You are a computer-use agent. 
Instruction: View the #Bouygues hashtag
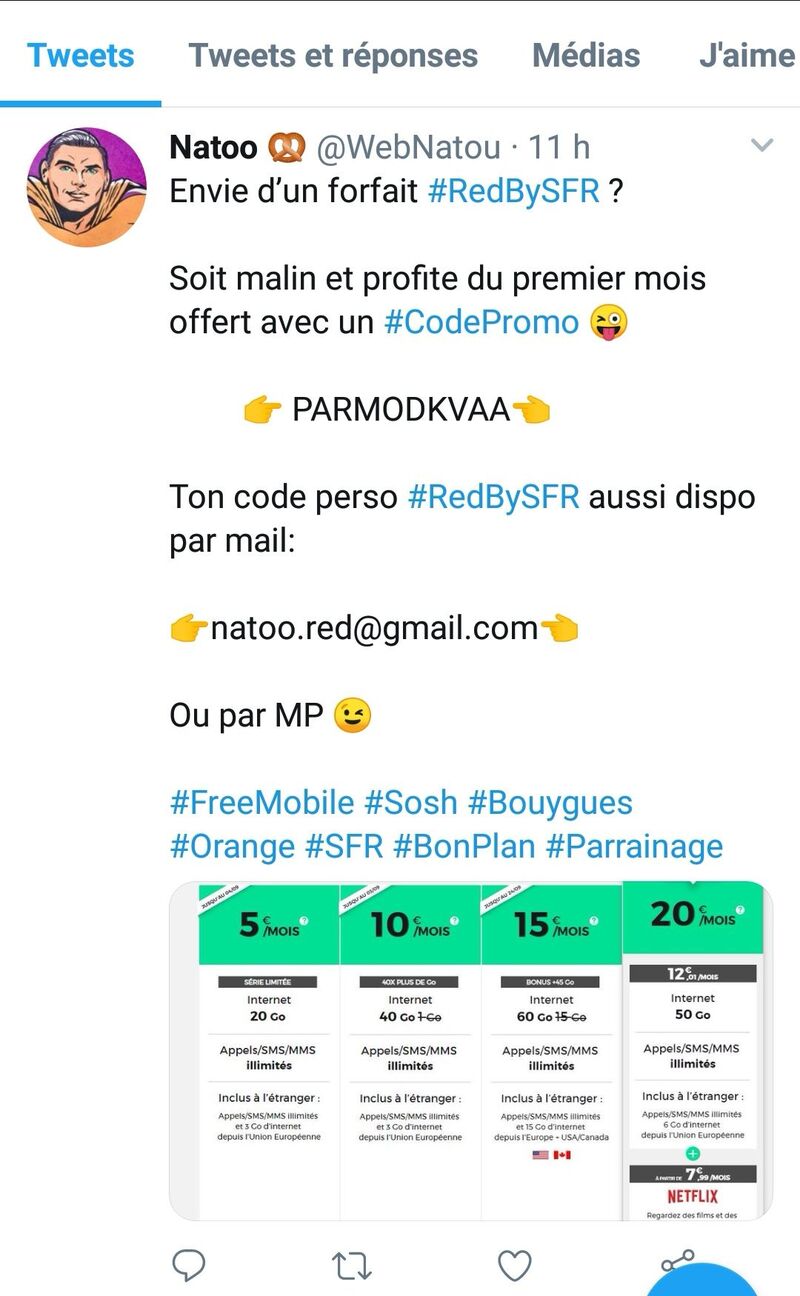(x=550, y=802)
